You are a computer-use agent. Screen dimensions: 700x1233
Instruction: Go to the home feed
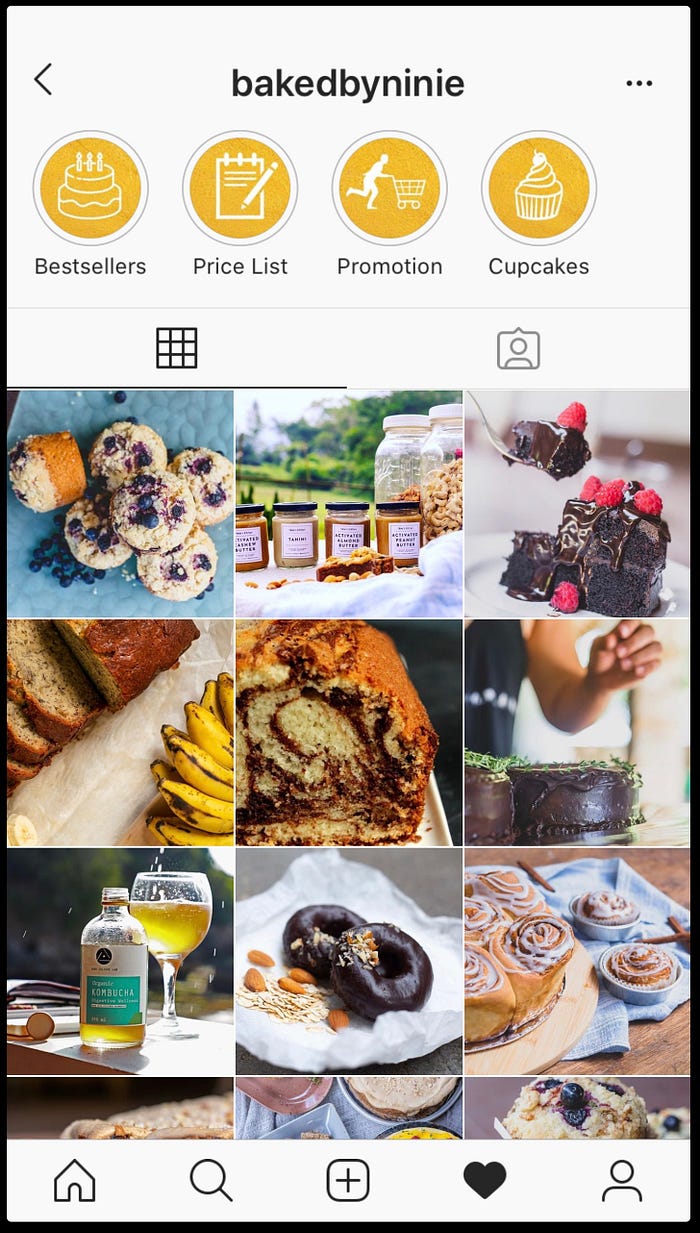(75, 1181)
